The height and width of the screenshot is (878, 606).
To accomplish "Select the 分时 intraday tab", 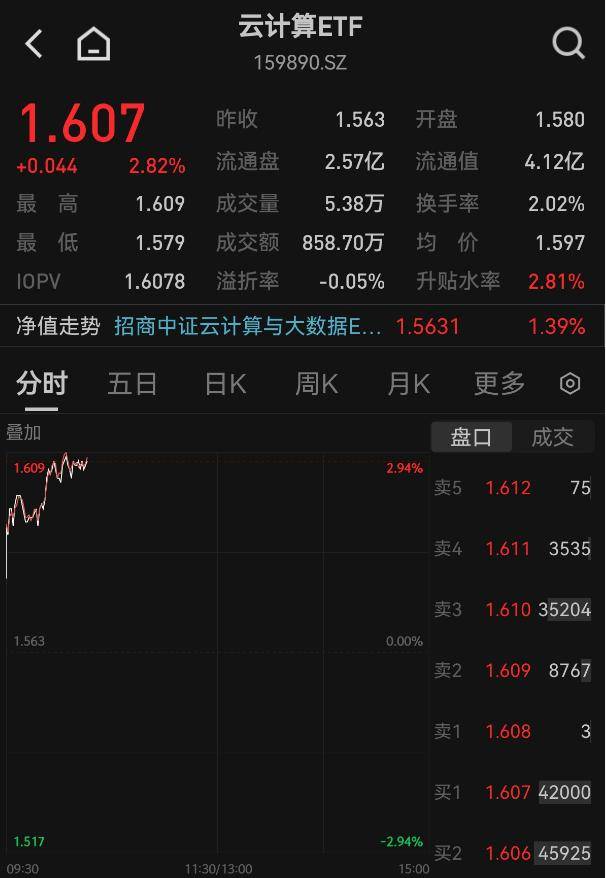I will [x=42, y=384].
